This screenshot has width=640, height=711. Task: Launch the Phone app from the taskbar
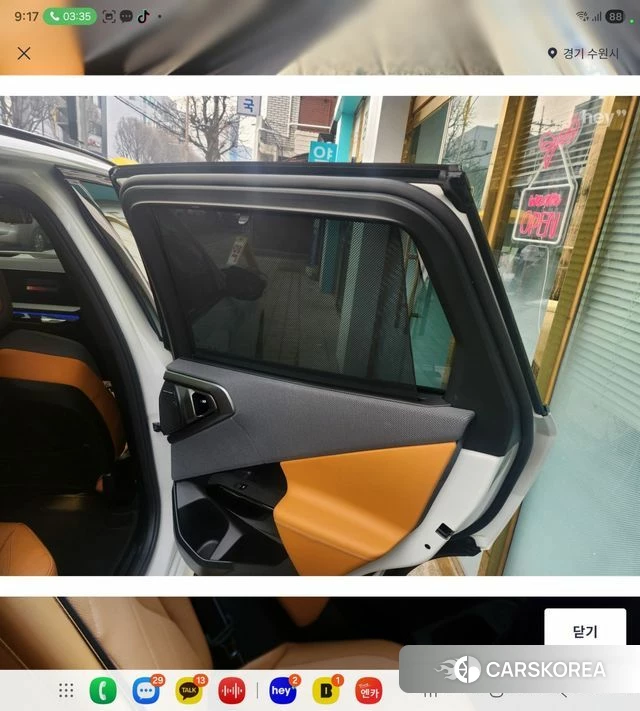coord(103,690)
